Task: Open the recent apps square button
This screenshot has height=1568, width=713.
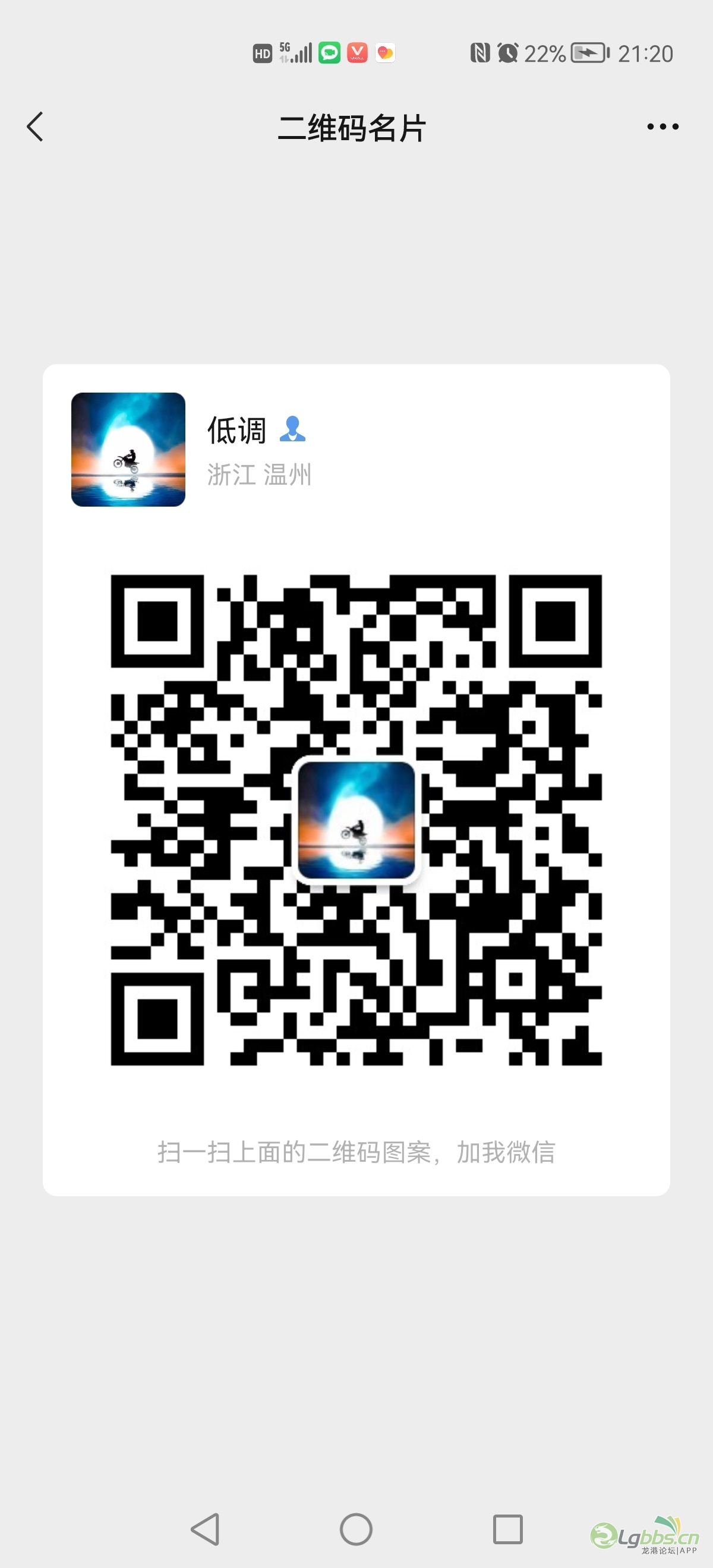Action: coord(508,1528)
